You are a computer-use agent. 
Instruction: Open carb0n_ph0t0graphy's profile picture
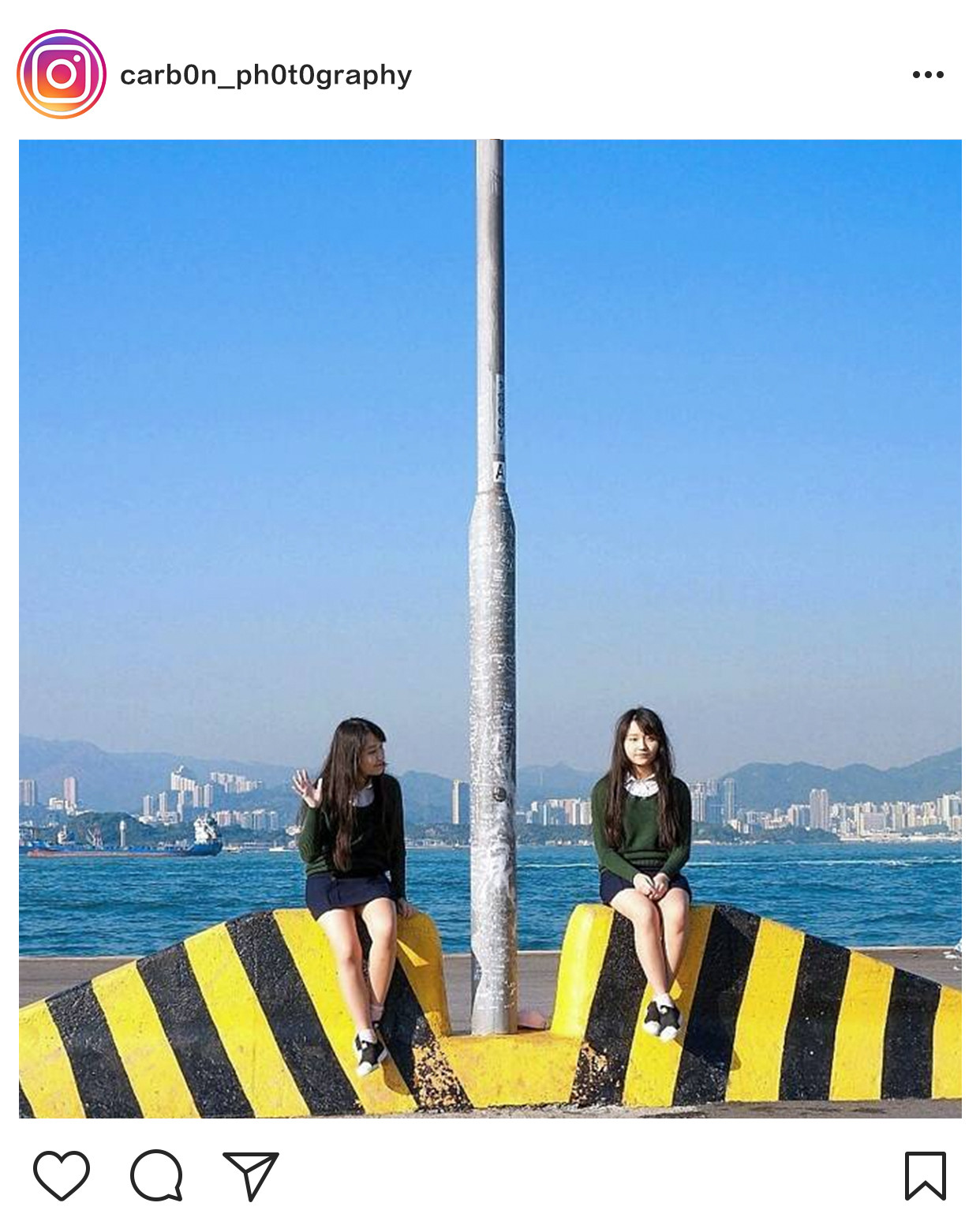tap(62, 74)
